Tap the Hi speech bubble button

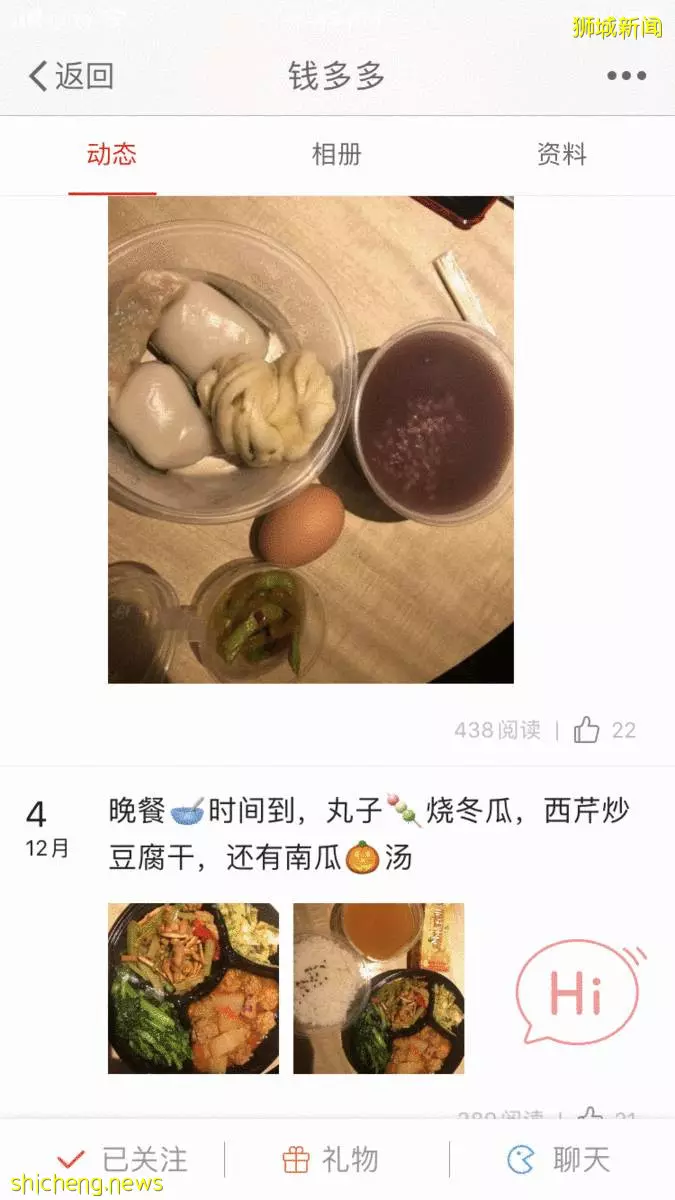[580, 993]
